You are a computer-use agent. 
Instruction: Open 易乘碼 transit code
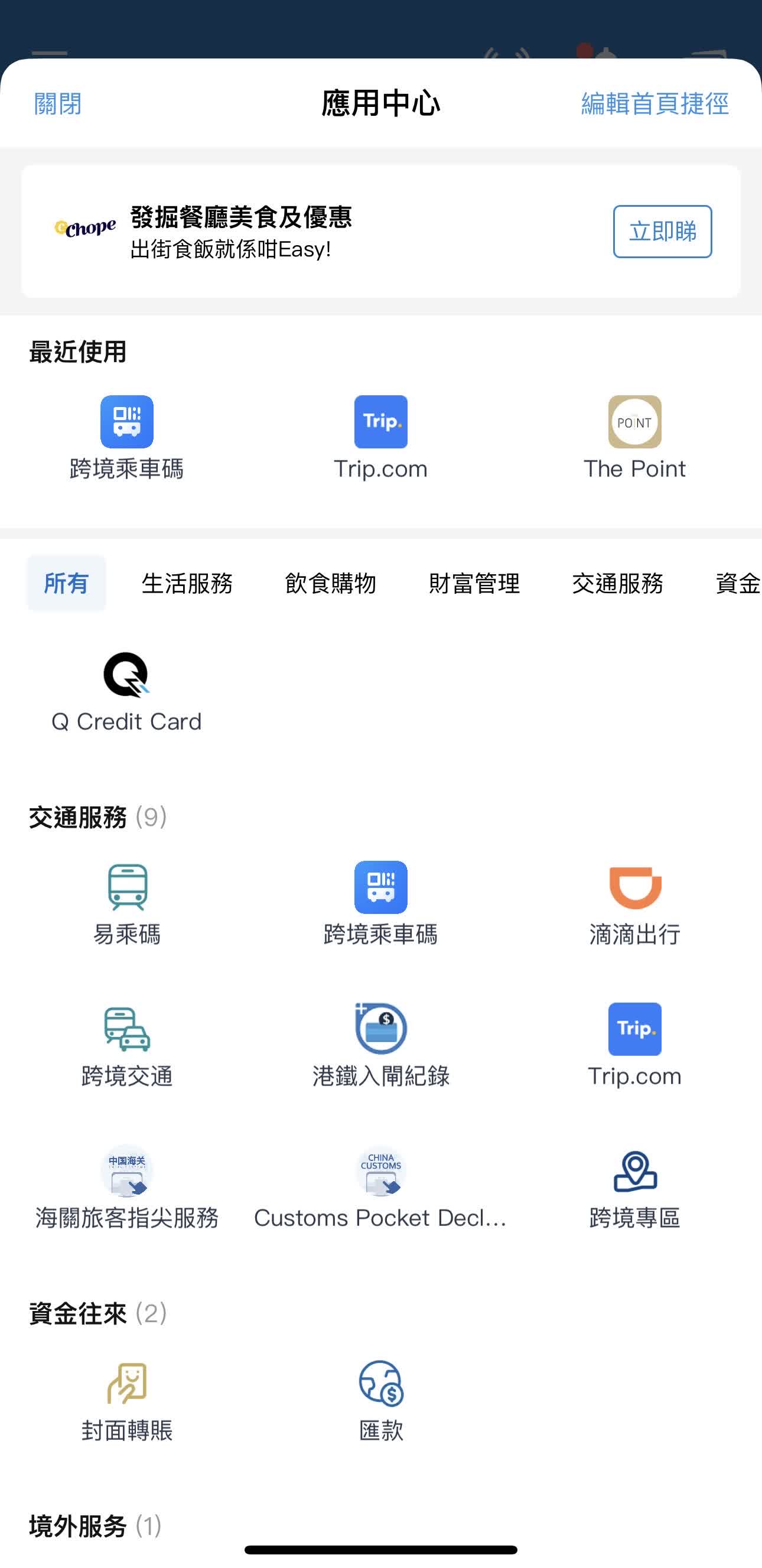pyautogui.click(x=126, y=904)
